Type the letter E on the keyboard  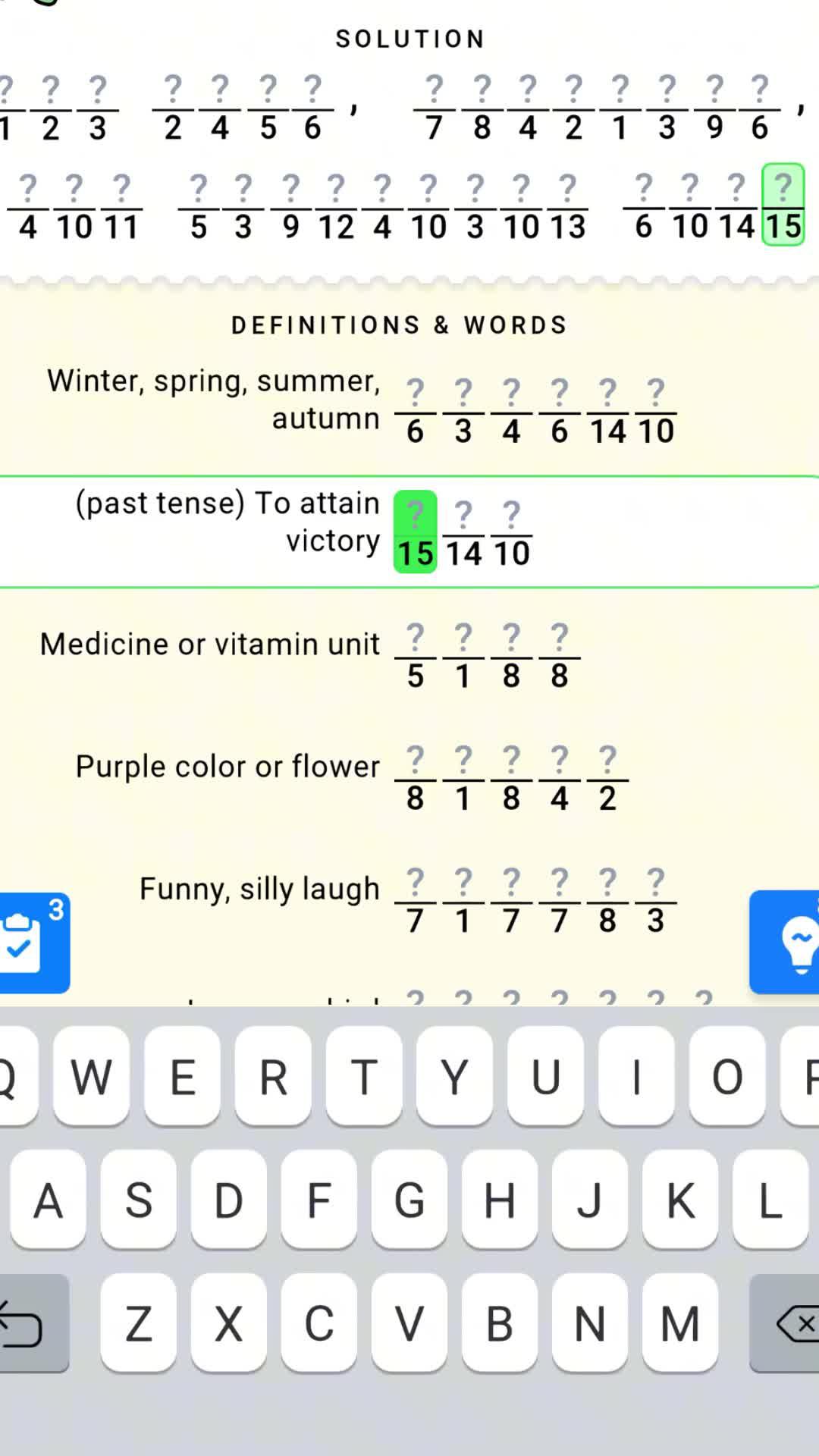click(182, 1076)
